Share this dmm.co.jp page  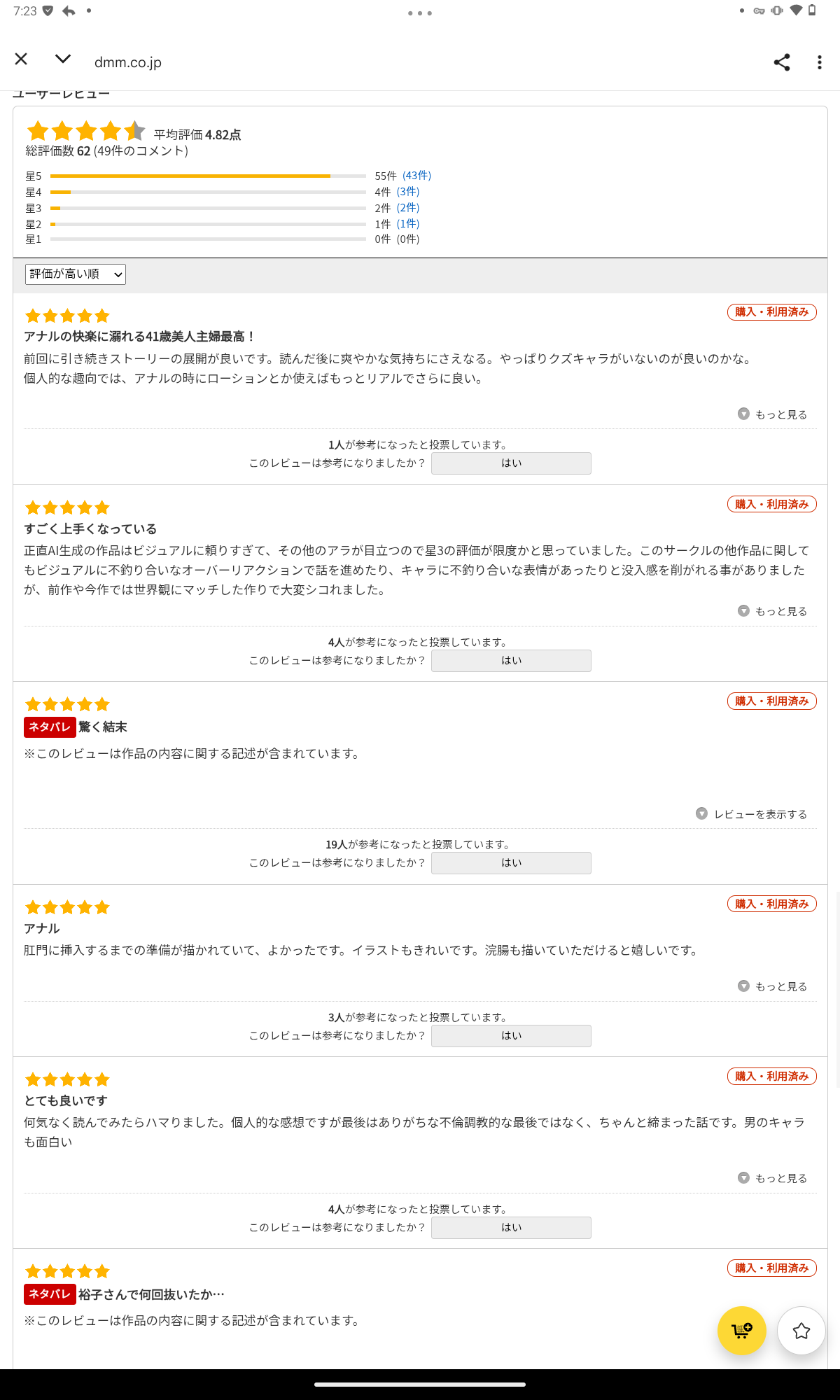coord(782,62)
